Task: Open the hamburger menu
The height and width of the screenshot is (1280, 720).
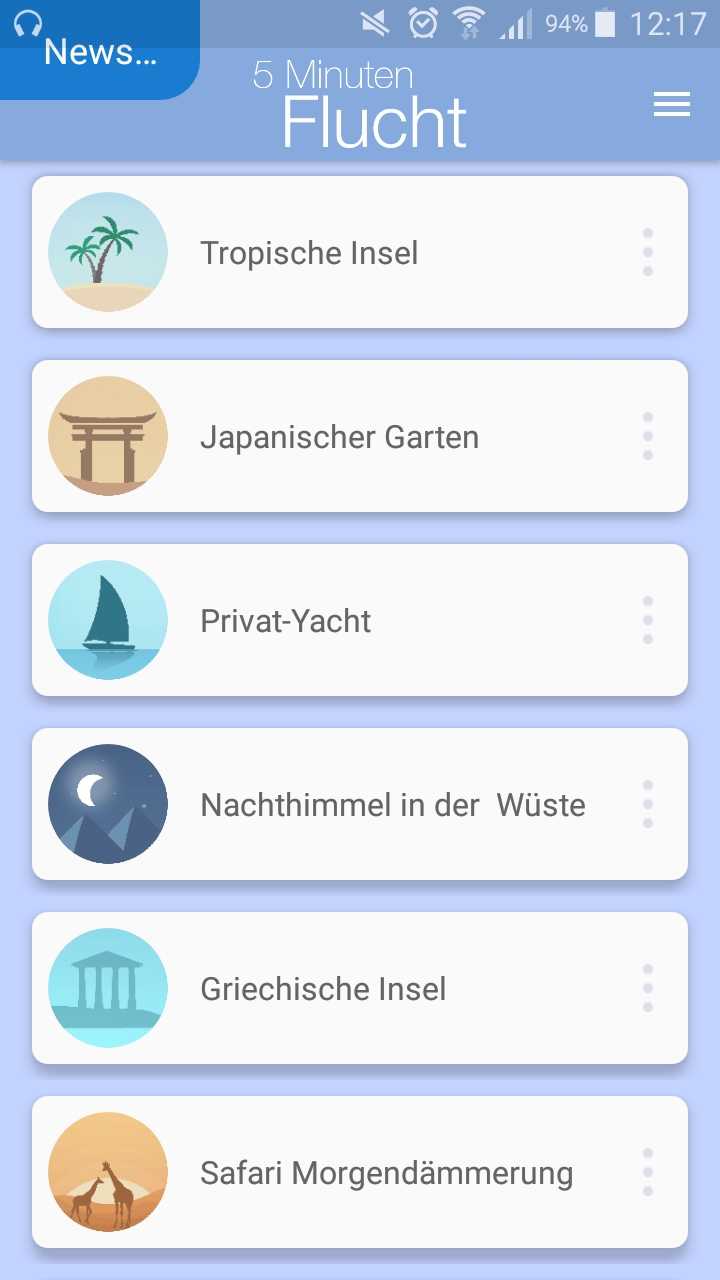Action: click(x=672, y=105)
